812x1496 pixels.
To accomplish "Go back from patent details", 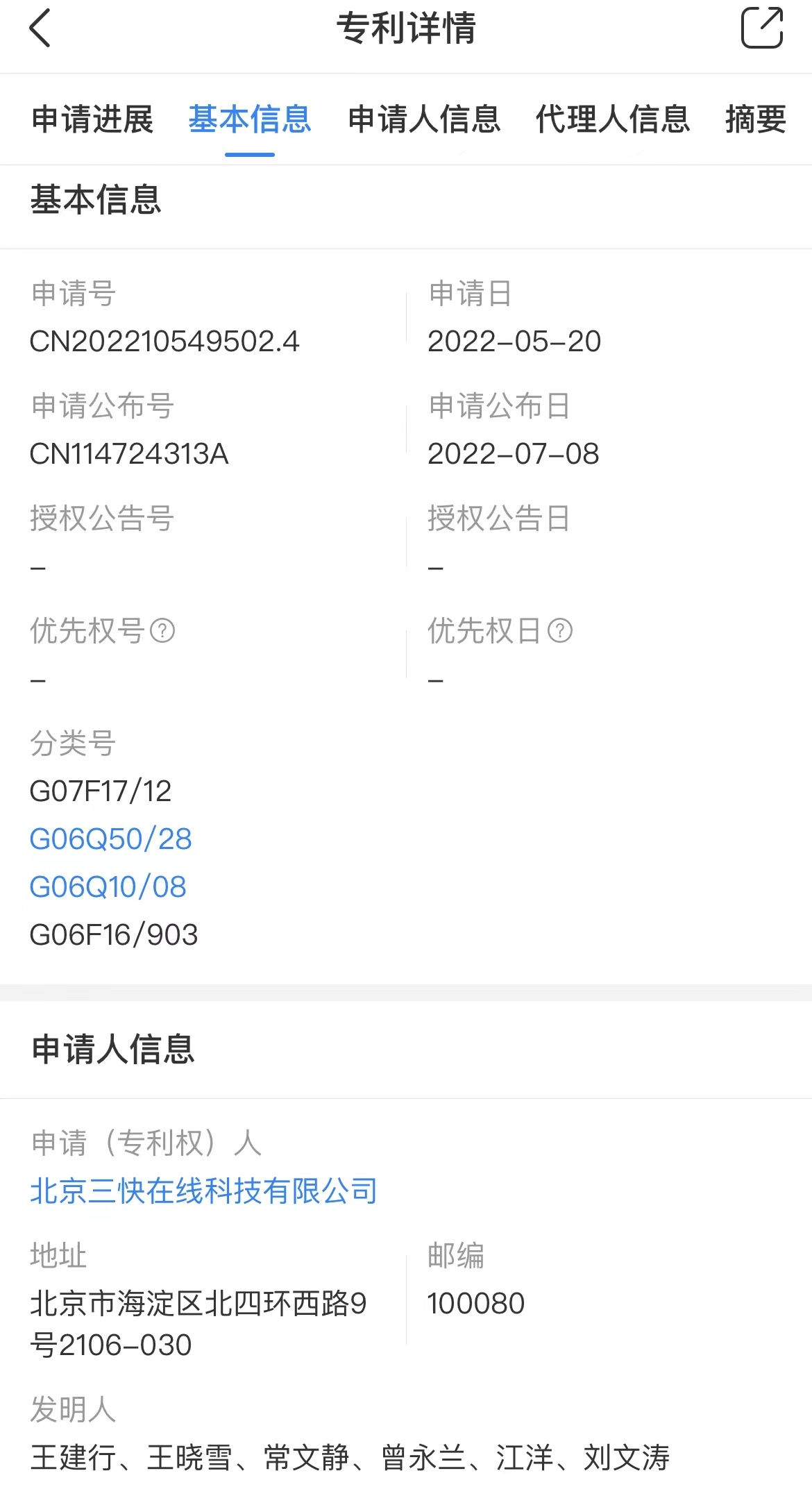I will coord(40,28).
